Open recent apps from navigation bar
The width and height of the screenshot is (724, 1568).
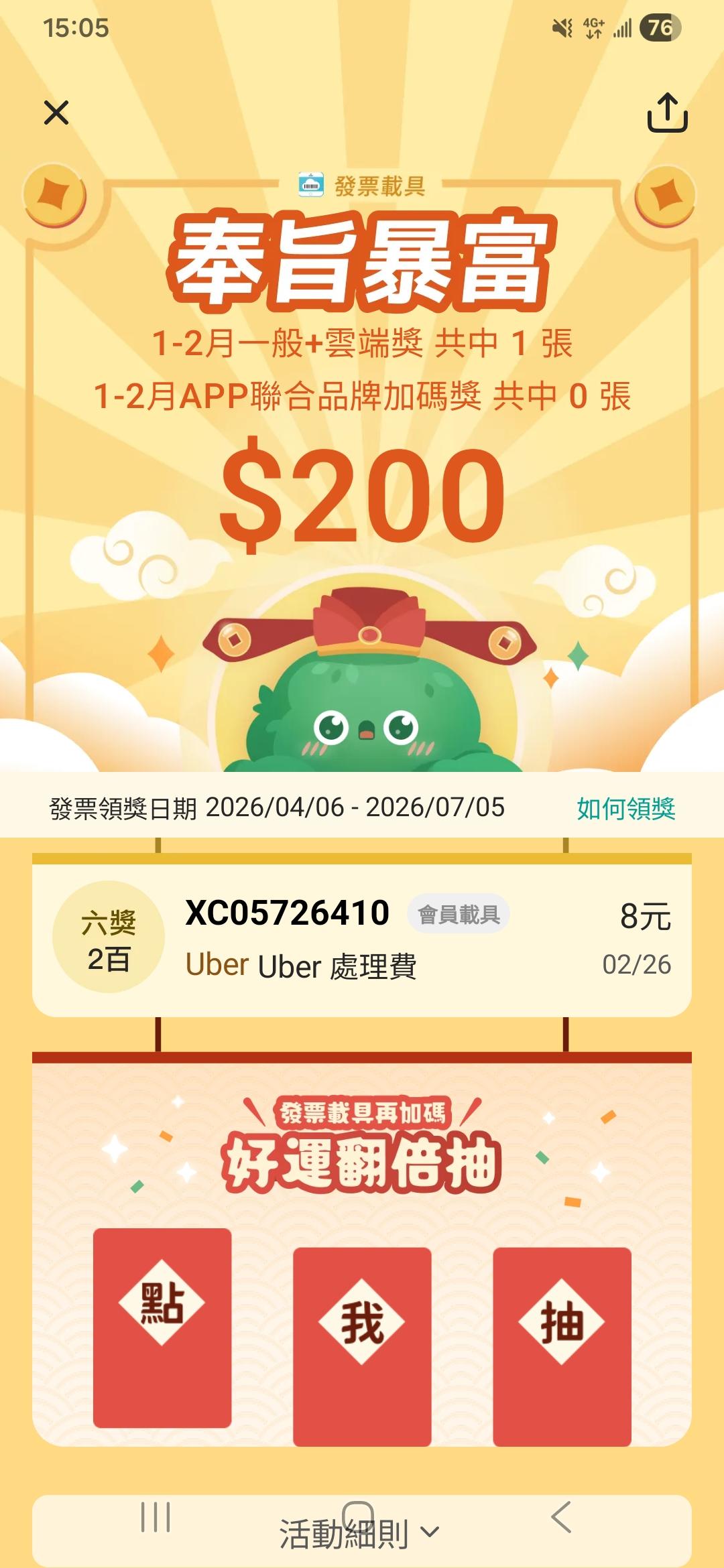[x=156, y=1517]
